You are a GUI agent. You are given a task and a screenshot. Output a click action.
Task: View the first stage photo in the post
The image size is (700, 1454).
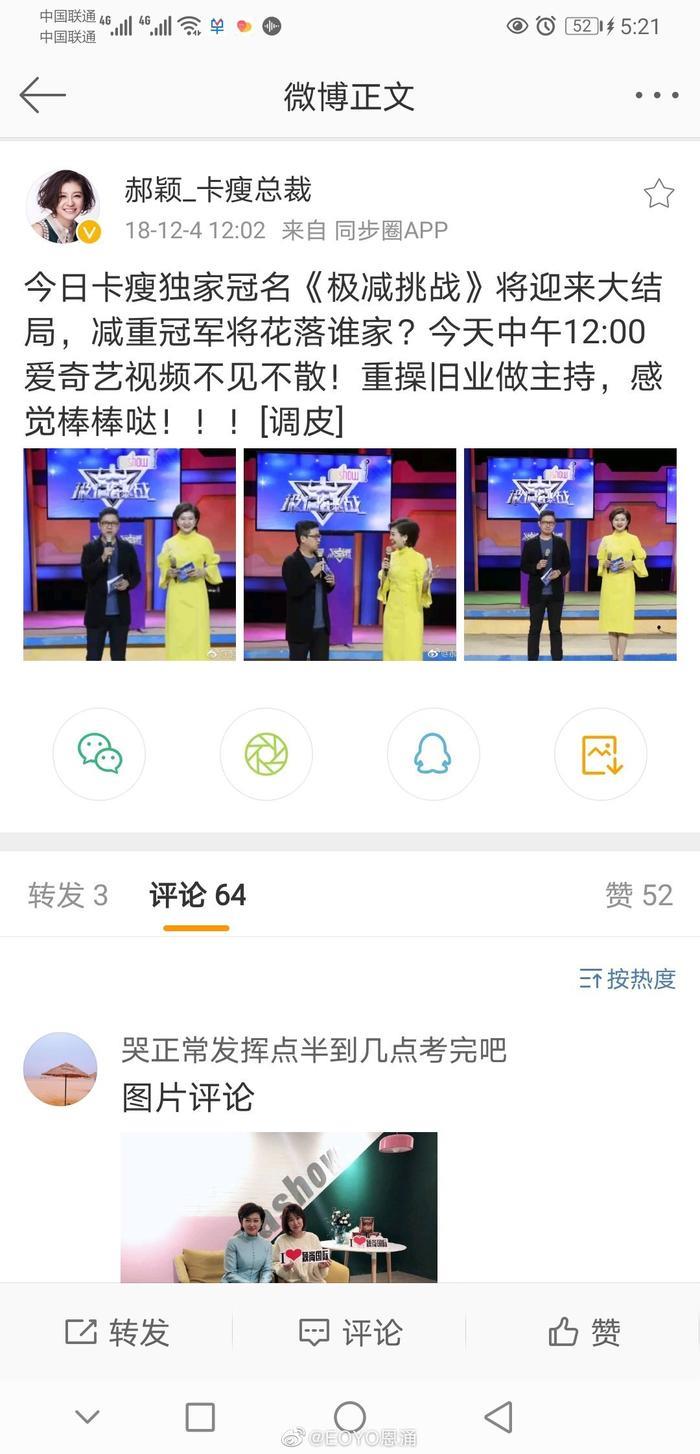(130, 554)
